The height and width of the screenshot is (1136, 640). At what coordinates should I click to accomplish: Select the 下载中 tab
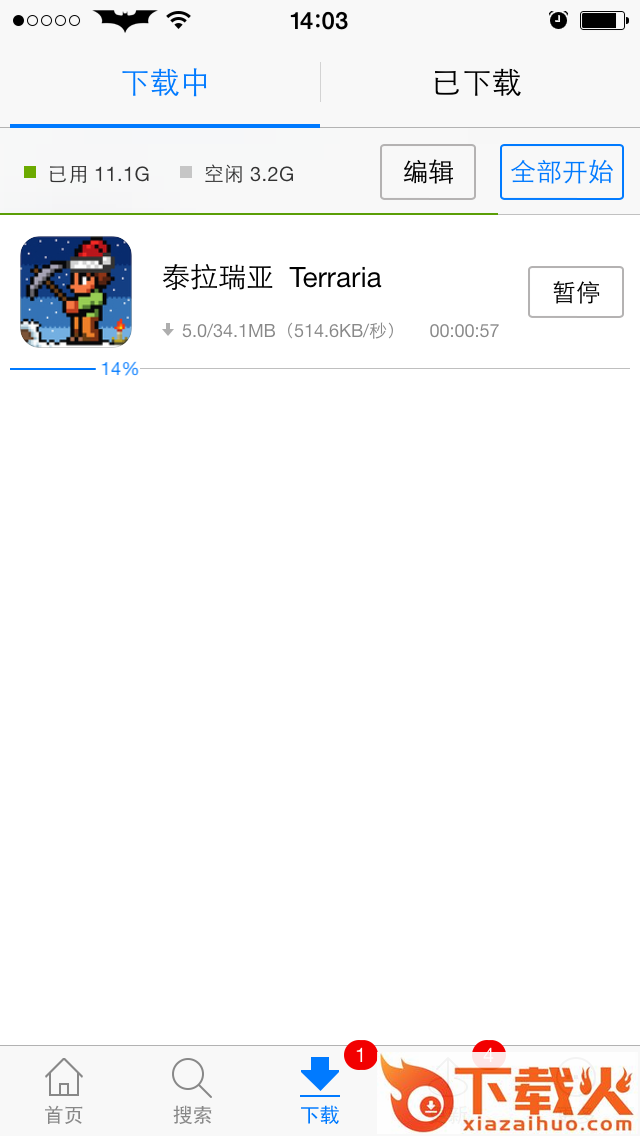pos(165,83)
